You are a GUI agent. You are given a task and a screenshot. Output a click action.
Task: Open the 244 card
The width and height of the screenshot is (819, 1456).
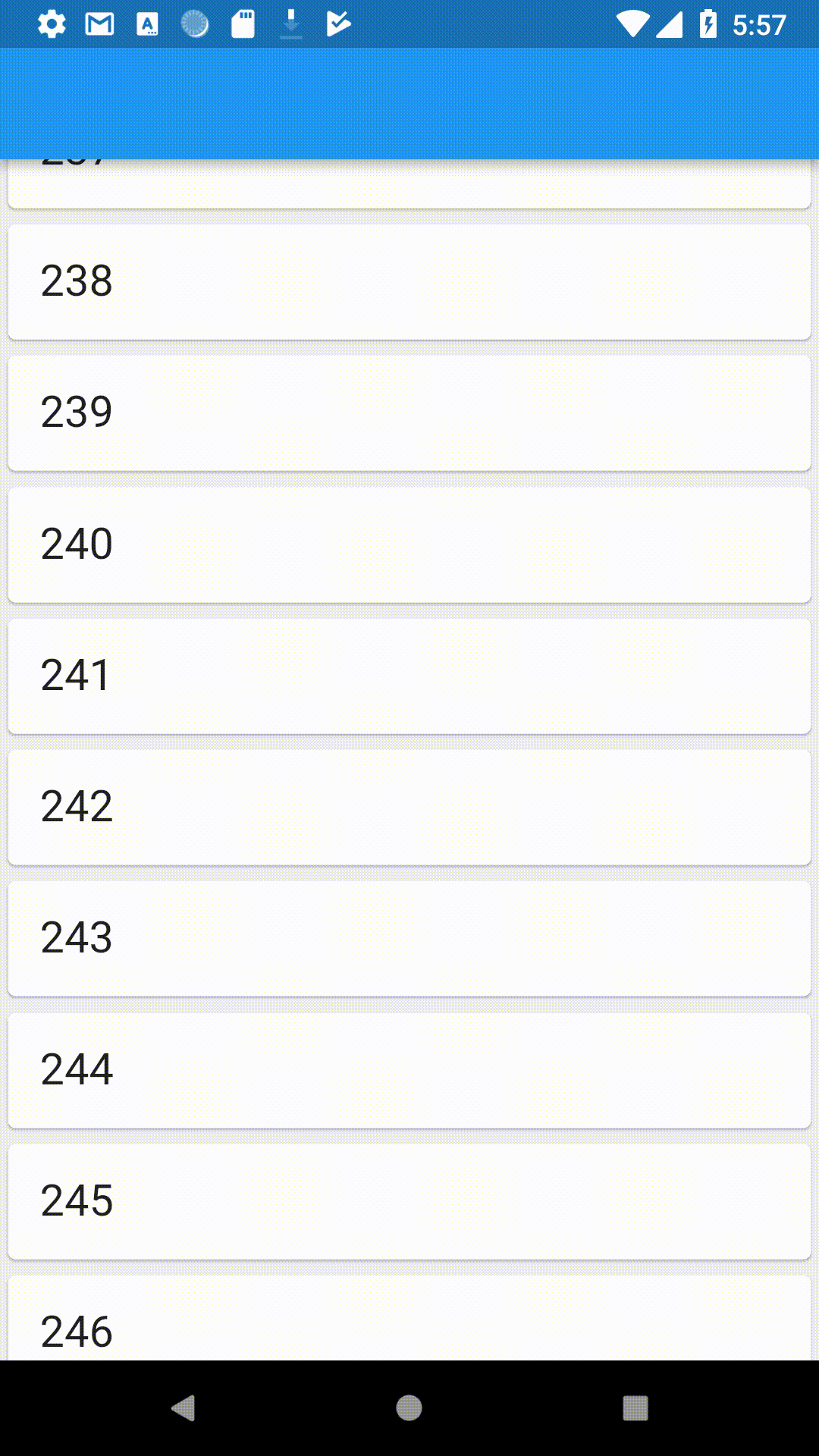(409, 1070)
